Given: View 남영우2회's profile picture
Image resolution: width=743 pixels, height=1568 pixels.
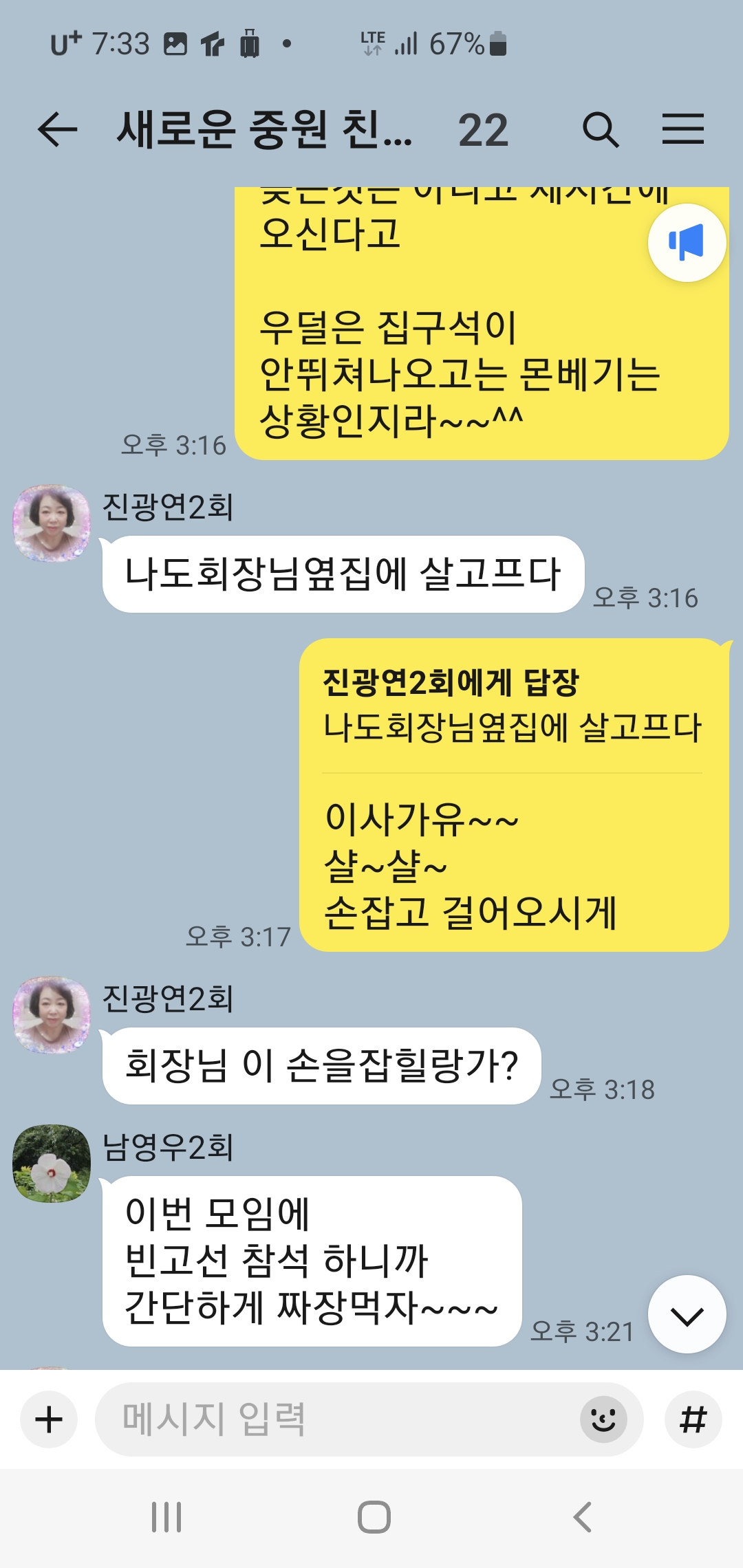Looking at the screenshot, I should pos(52,1164).
